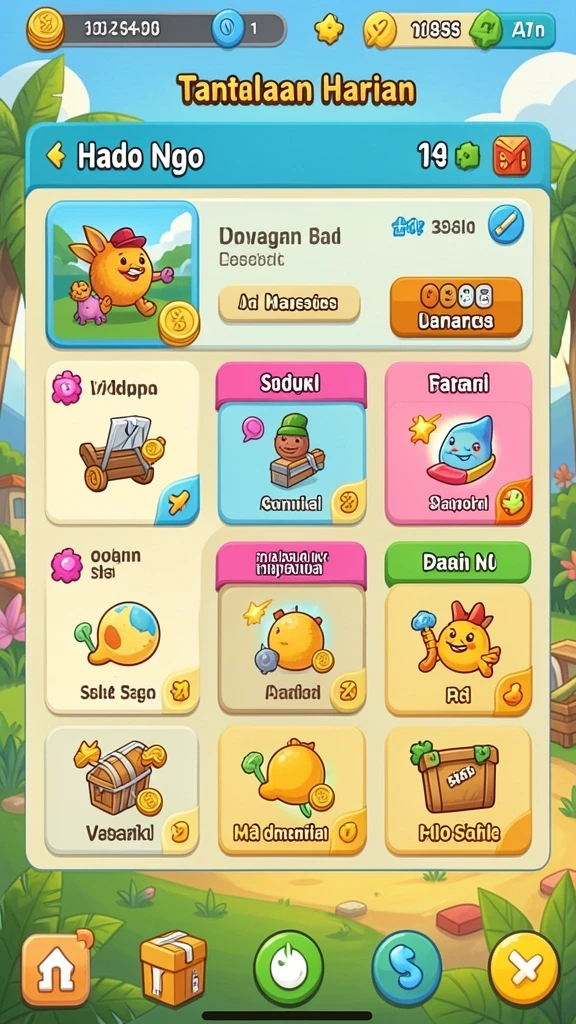This screenshot has width=576, height=1024.
Task: Open the Salie Sago card
Action: (122, 629)
